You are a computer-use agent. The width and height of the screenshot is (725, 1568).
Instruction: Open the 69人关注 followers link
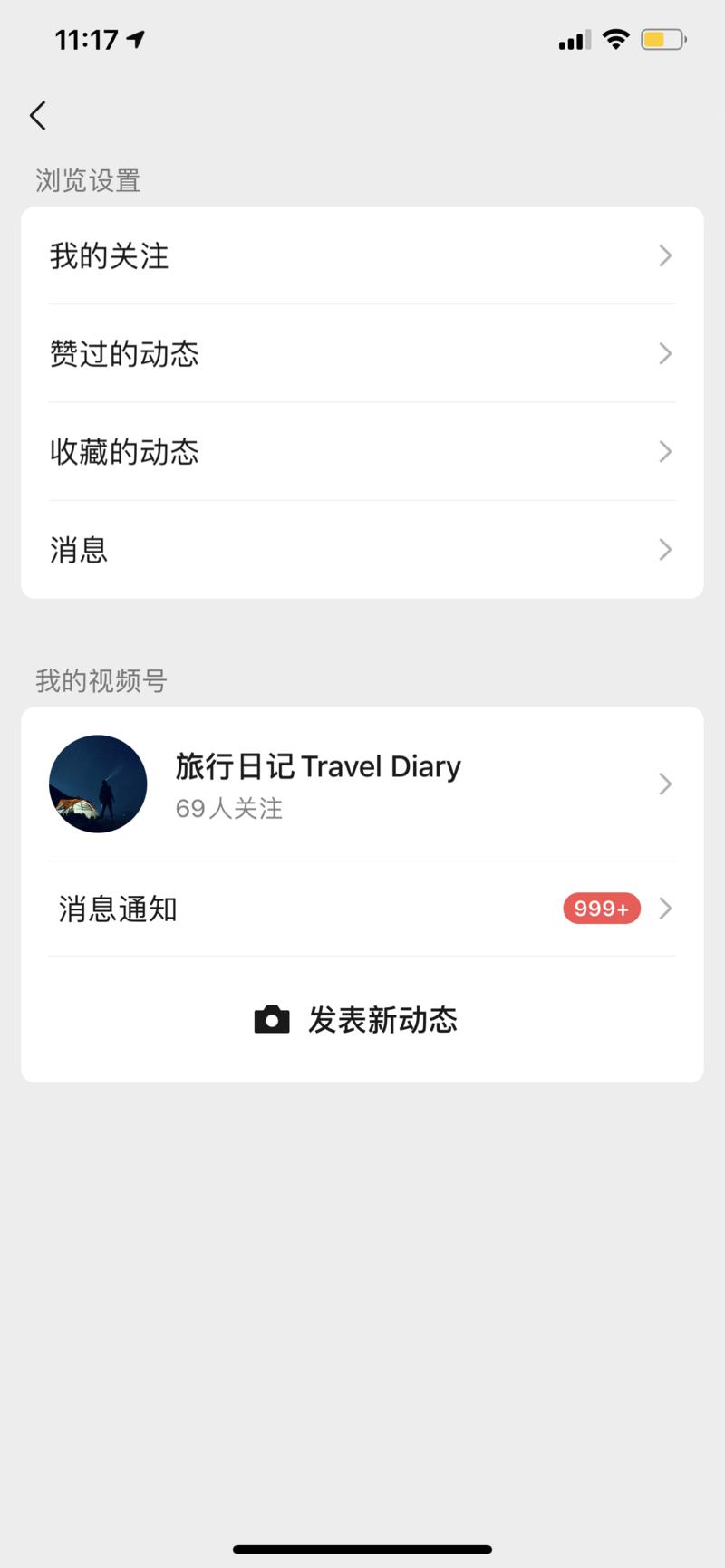(x=228, y=808)
